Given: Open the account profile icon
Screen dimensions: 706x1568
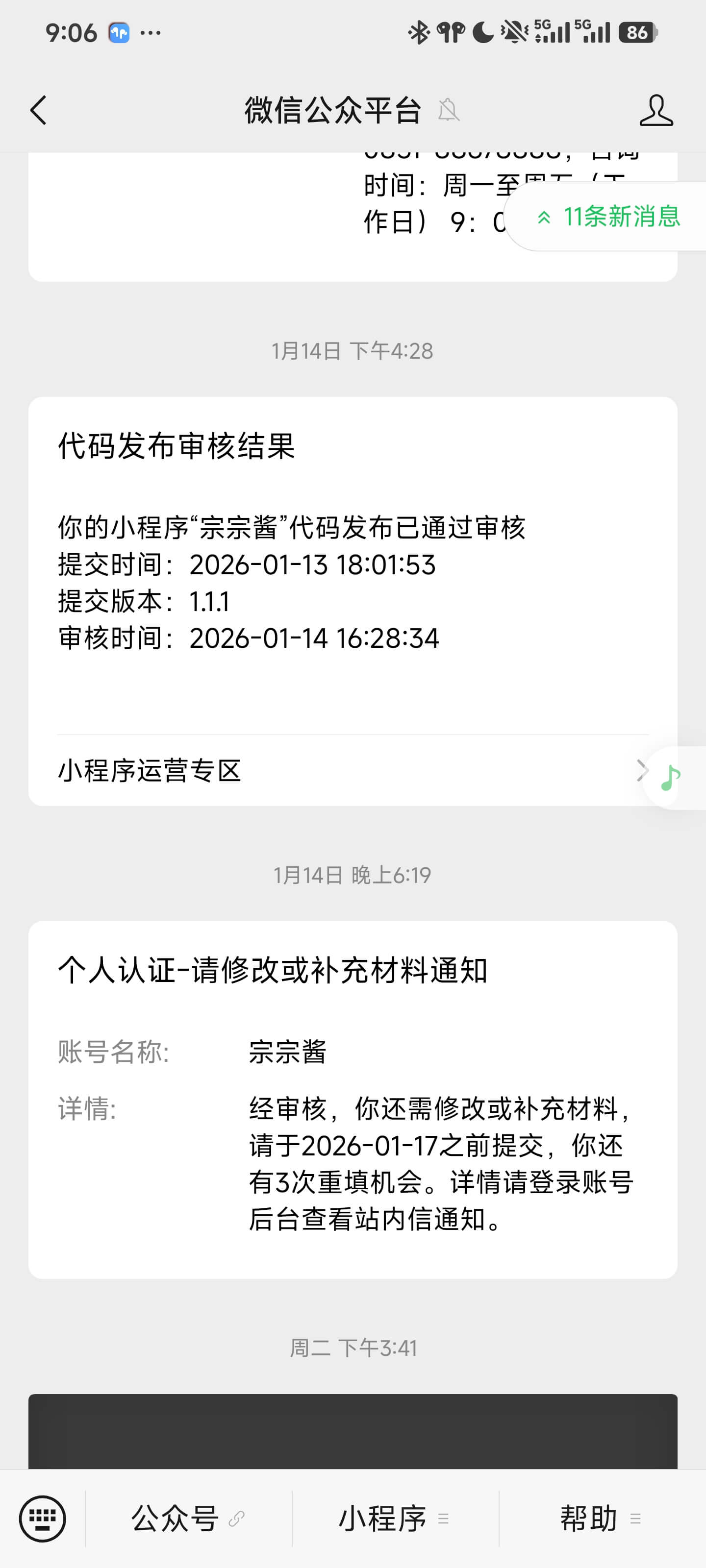Looking at the screenshot, I should 656,110.
